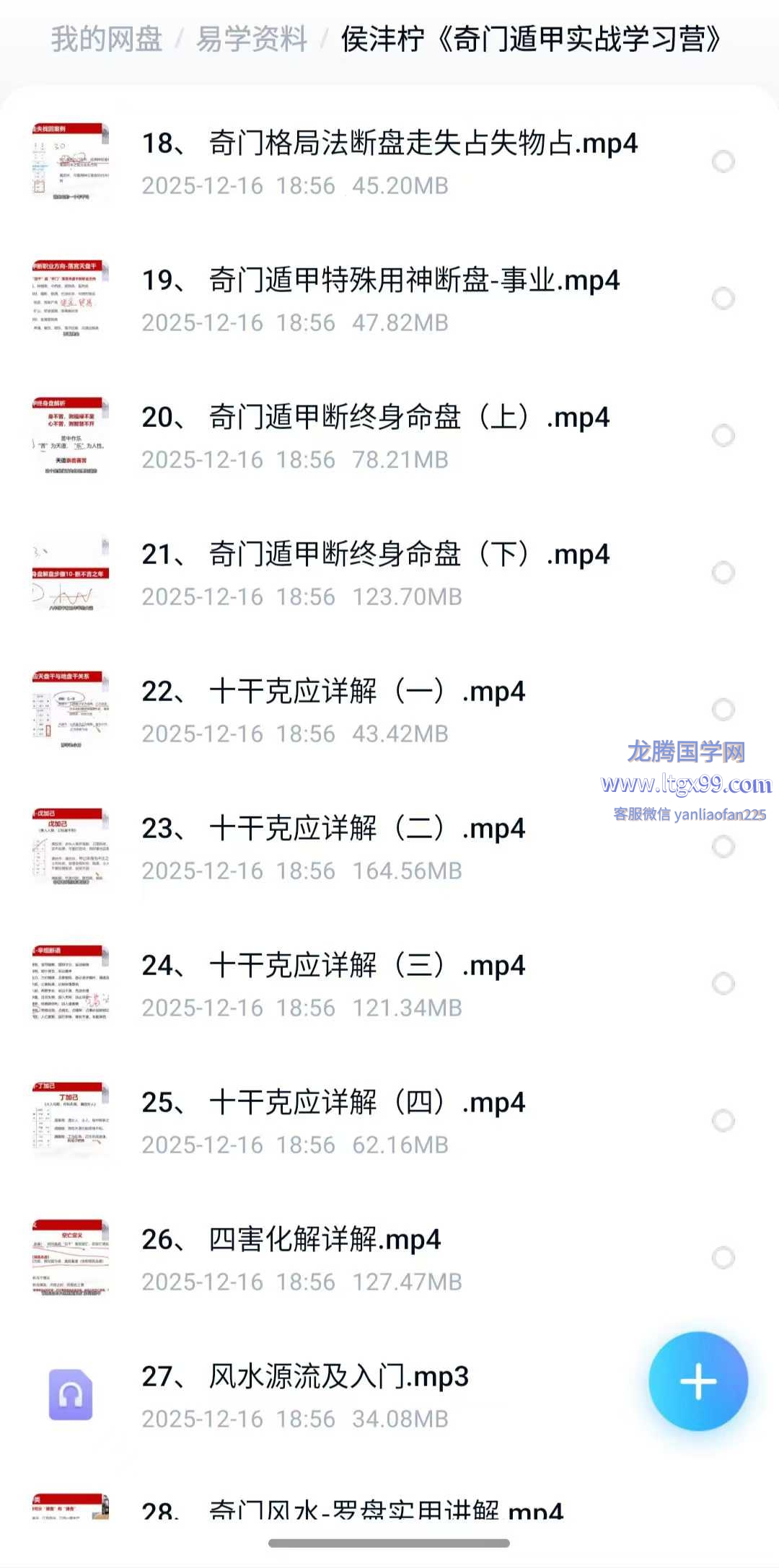Go to 我的网盘 in breadcrumb
The height and width of the screenshot is (1568, 779).
click(x=107, y=39)
